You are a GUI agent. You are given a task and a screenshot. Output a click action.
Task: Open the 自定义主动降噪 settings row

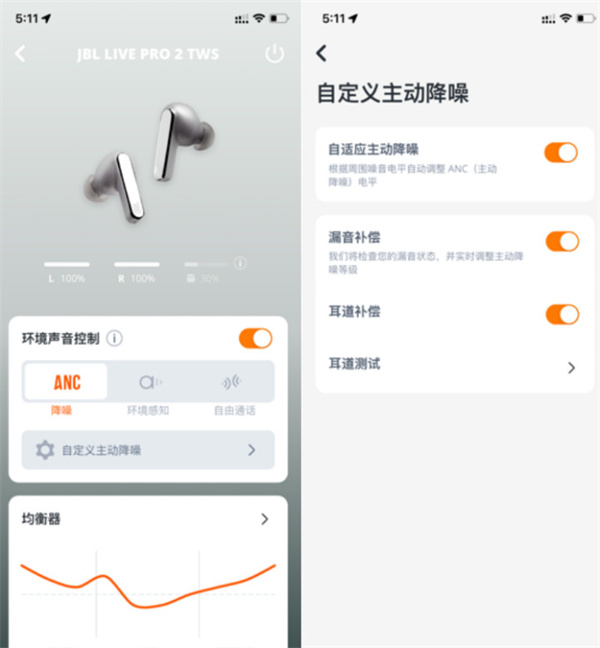click(148, 450)
